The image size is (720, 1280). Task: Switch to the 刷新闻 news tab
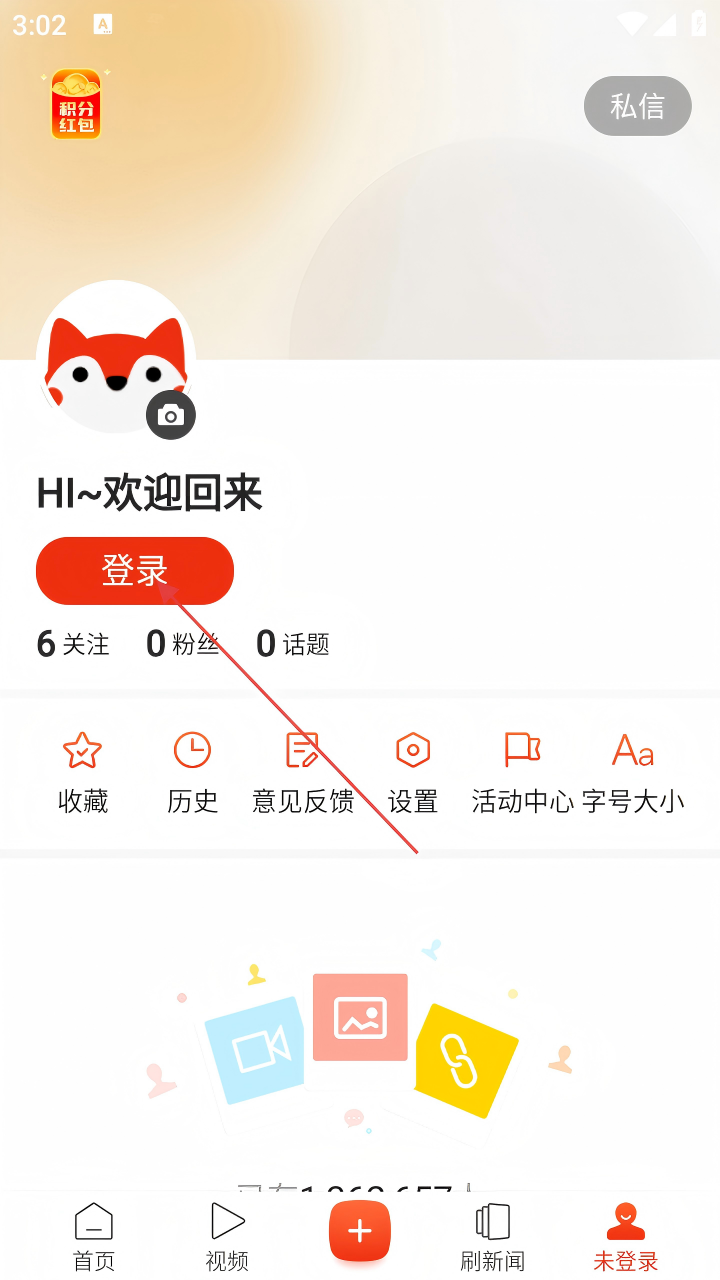coord(493,1236)
